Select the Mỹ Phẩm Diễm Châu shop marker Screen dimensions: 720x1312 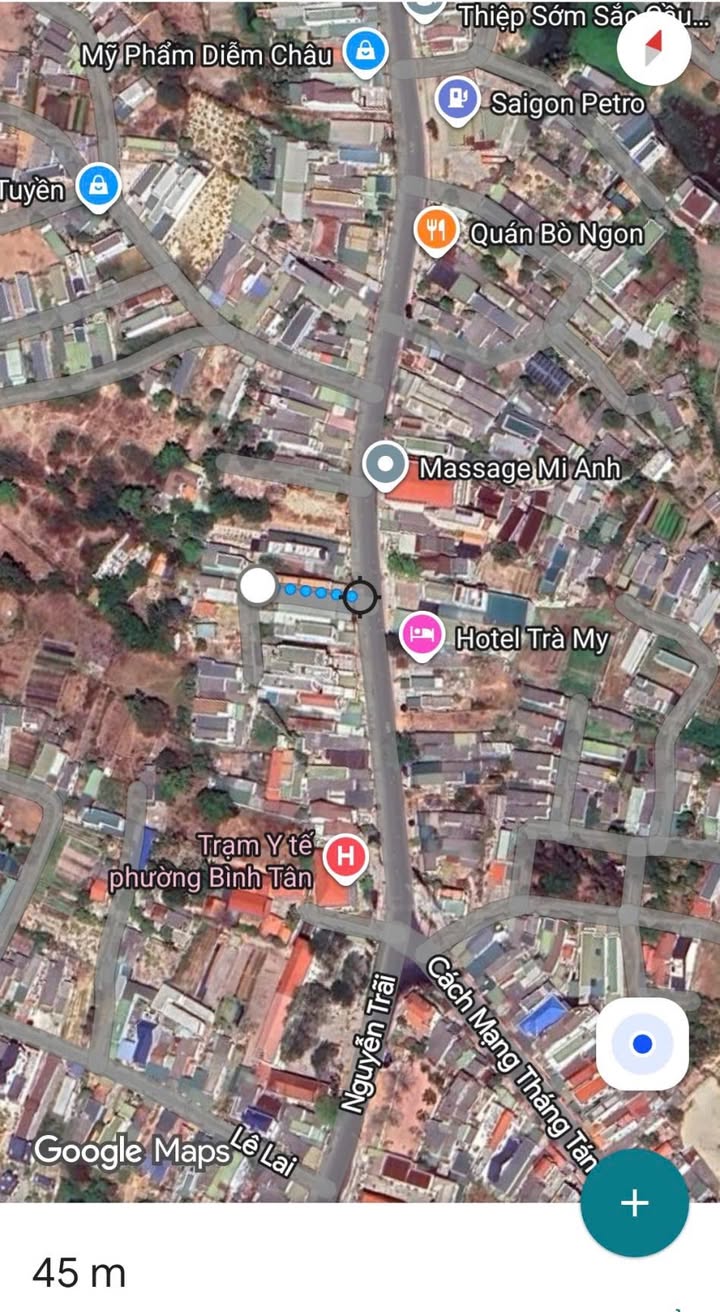coord(366,52)
